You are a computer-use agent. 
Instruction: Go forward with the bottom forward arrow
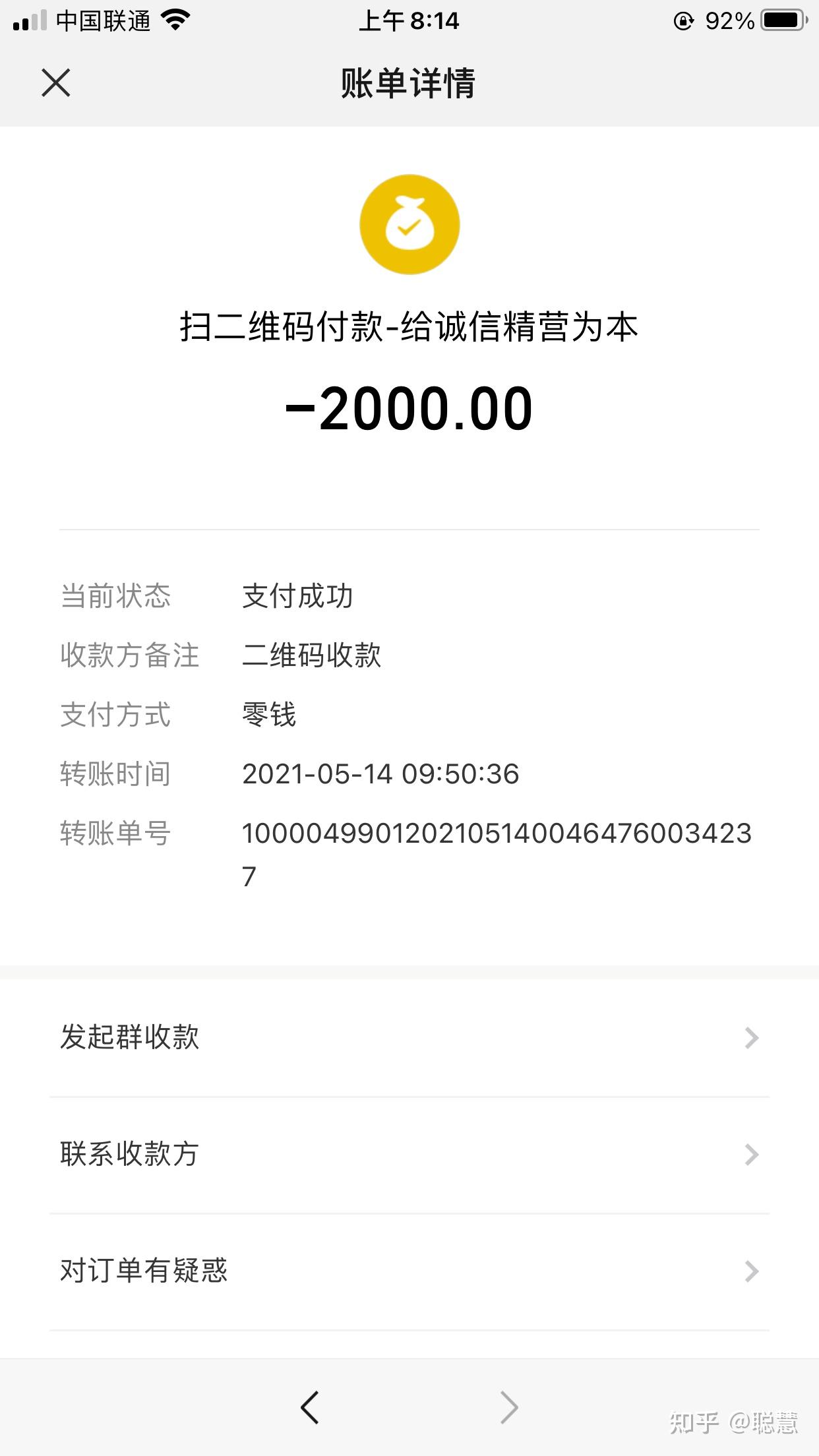509,1407
